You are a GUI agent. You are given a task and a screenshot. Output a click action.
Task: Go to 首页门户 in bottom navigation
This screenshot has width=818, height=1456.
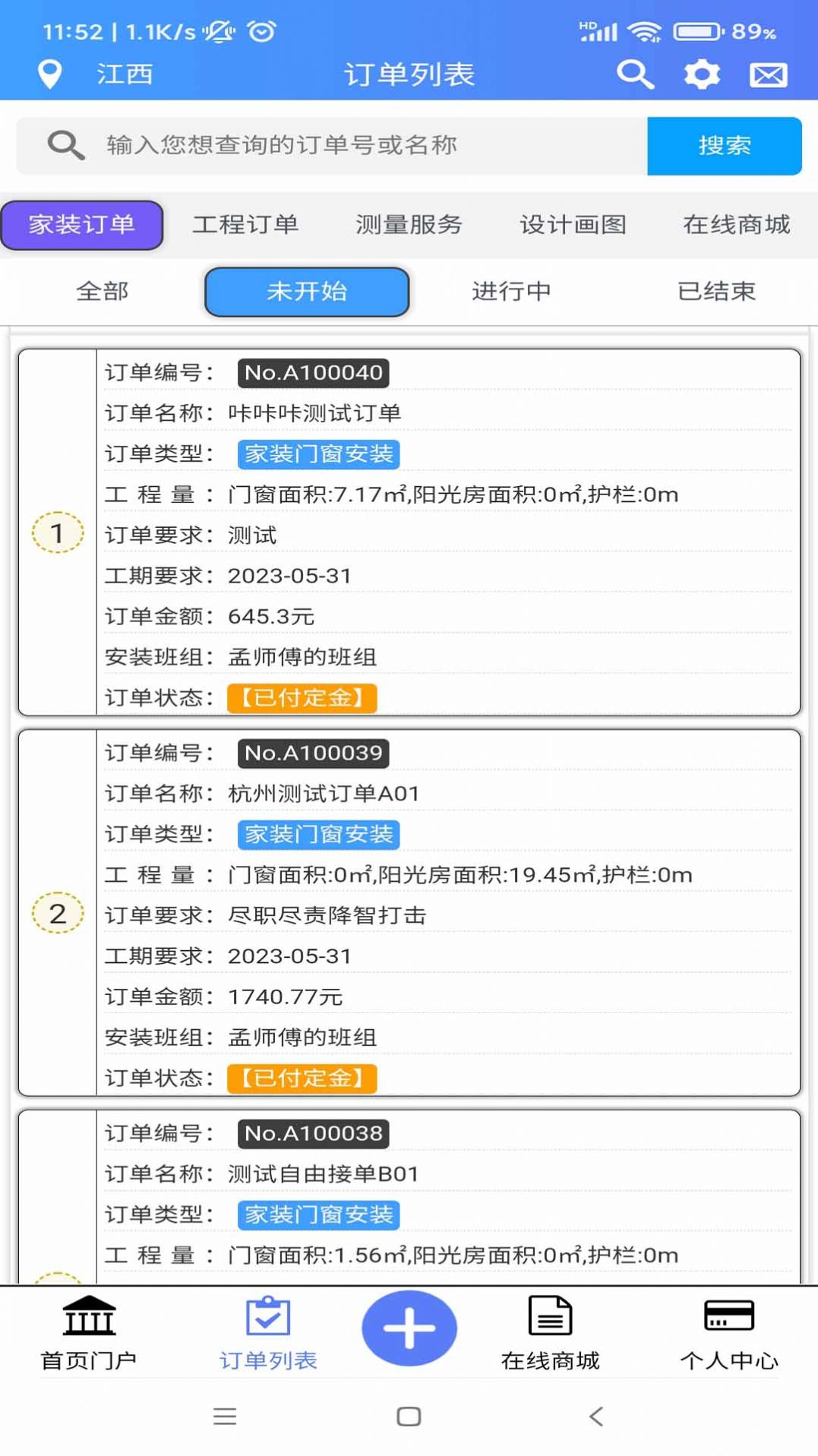pos(89,1333)
